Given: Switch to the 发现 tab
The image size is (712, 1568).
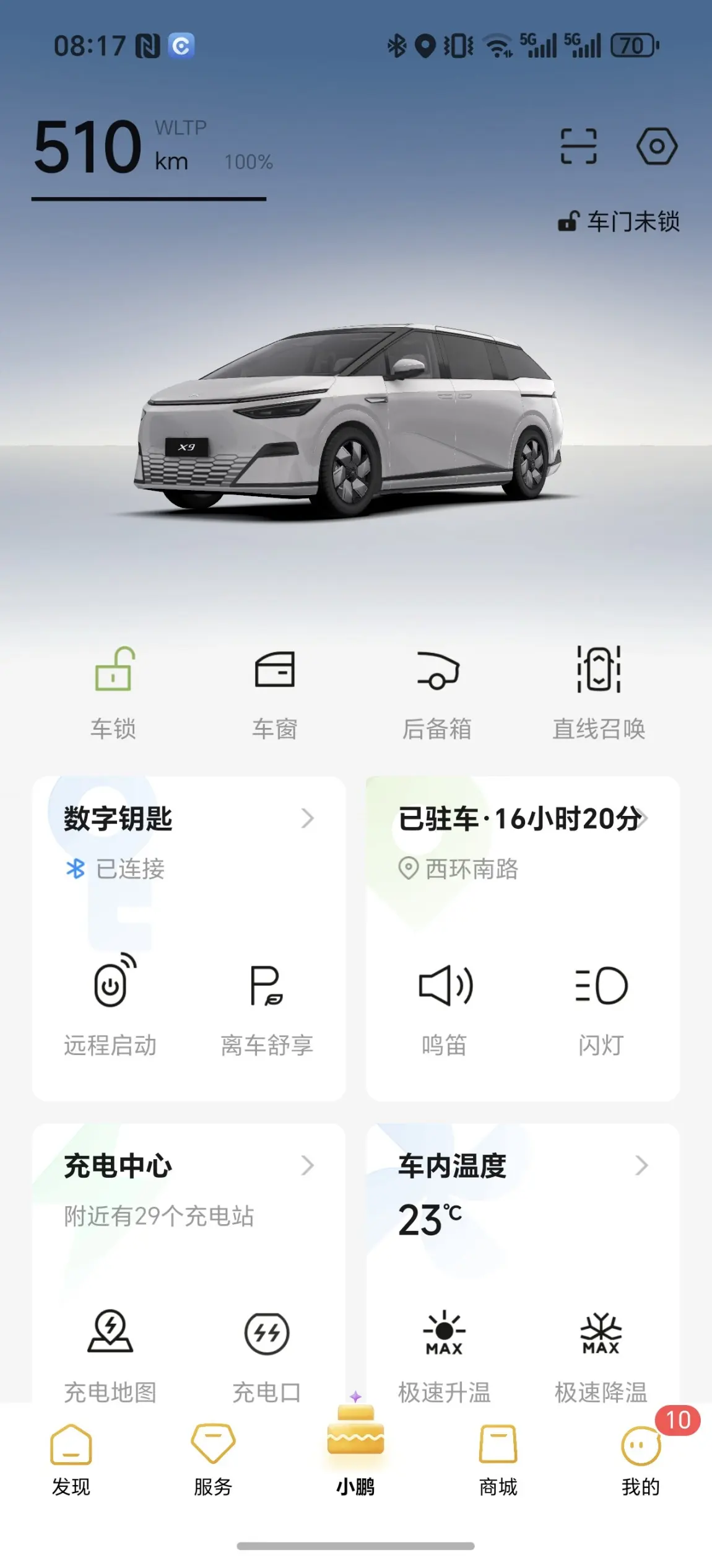Looking at the screenshot, I should tap(71, 1459).
